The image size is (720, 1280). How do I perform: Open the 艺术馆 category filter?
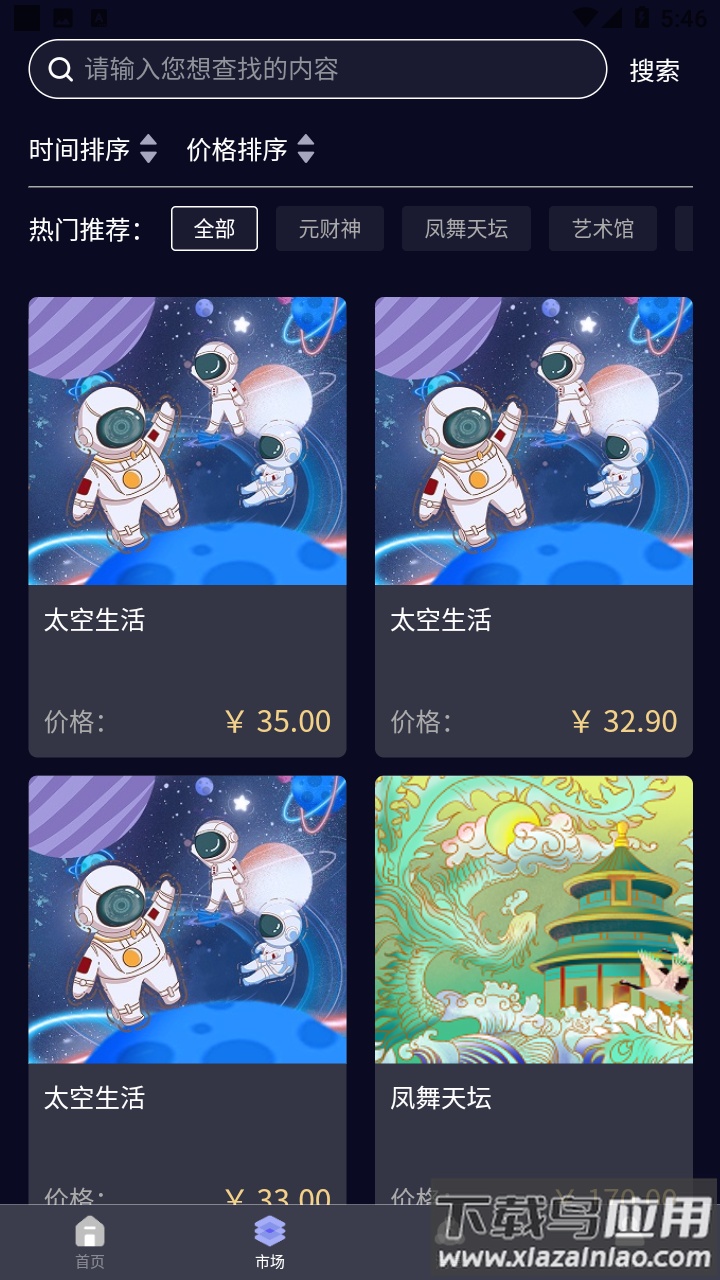(602, 228)
